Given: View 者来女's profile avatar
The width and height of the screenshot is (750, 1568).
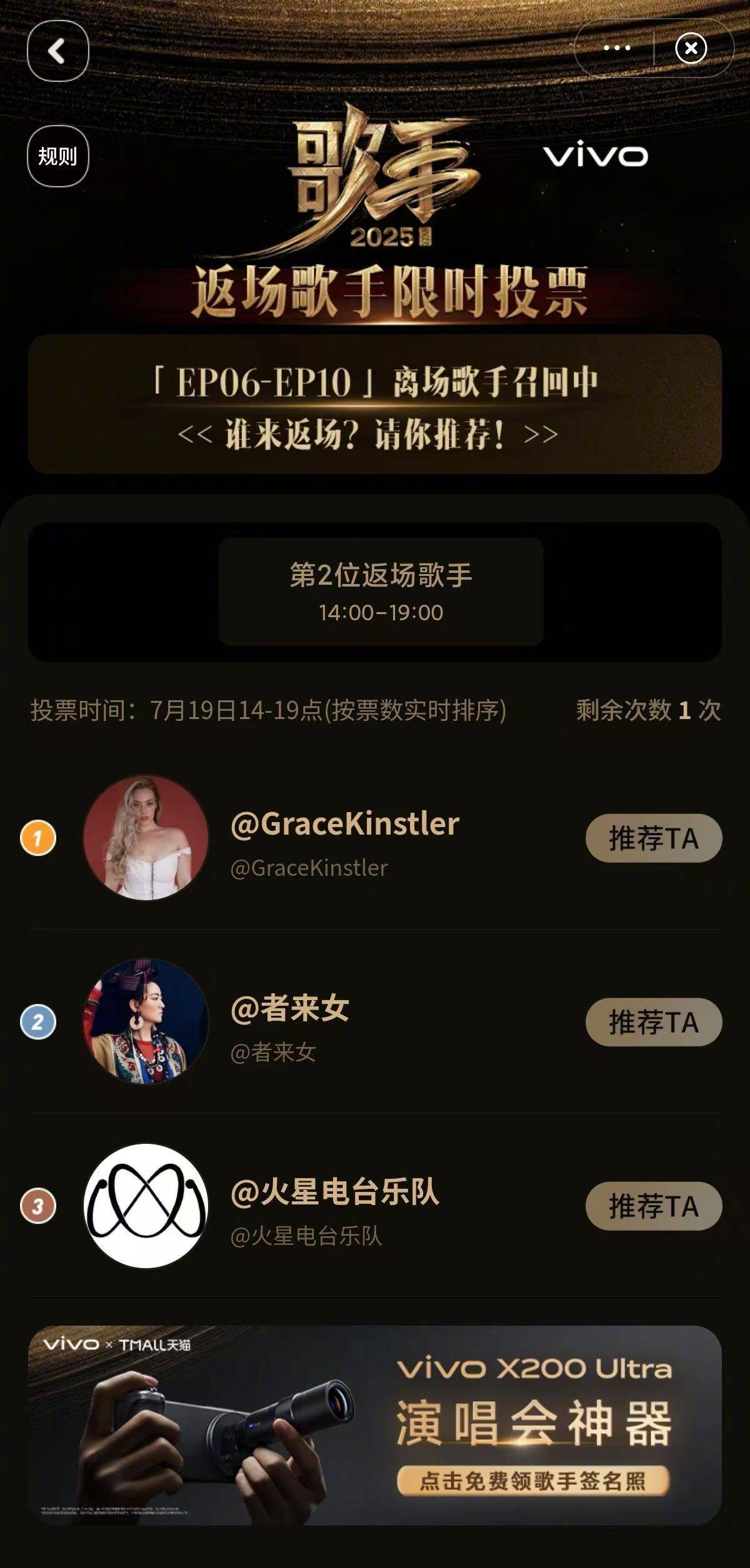Looking at the screenshot, I should click(x=146, y=1021).
